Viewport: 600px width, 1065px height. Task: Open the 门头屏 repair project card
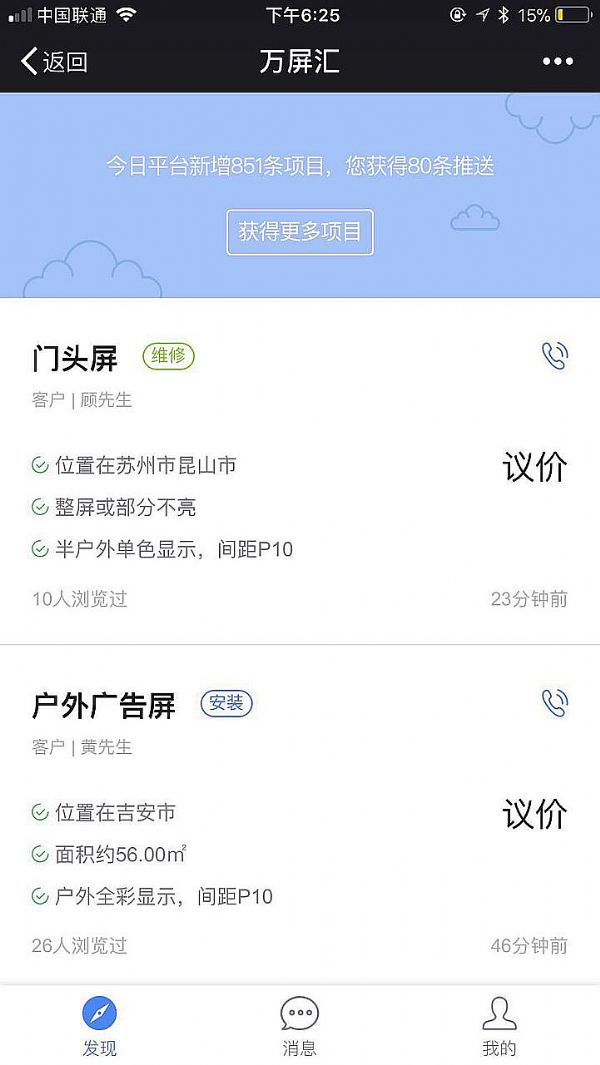(250, 480)
